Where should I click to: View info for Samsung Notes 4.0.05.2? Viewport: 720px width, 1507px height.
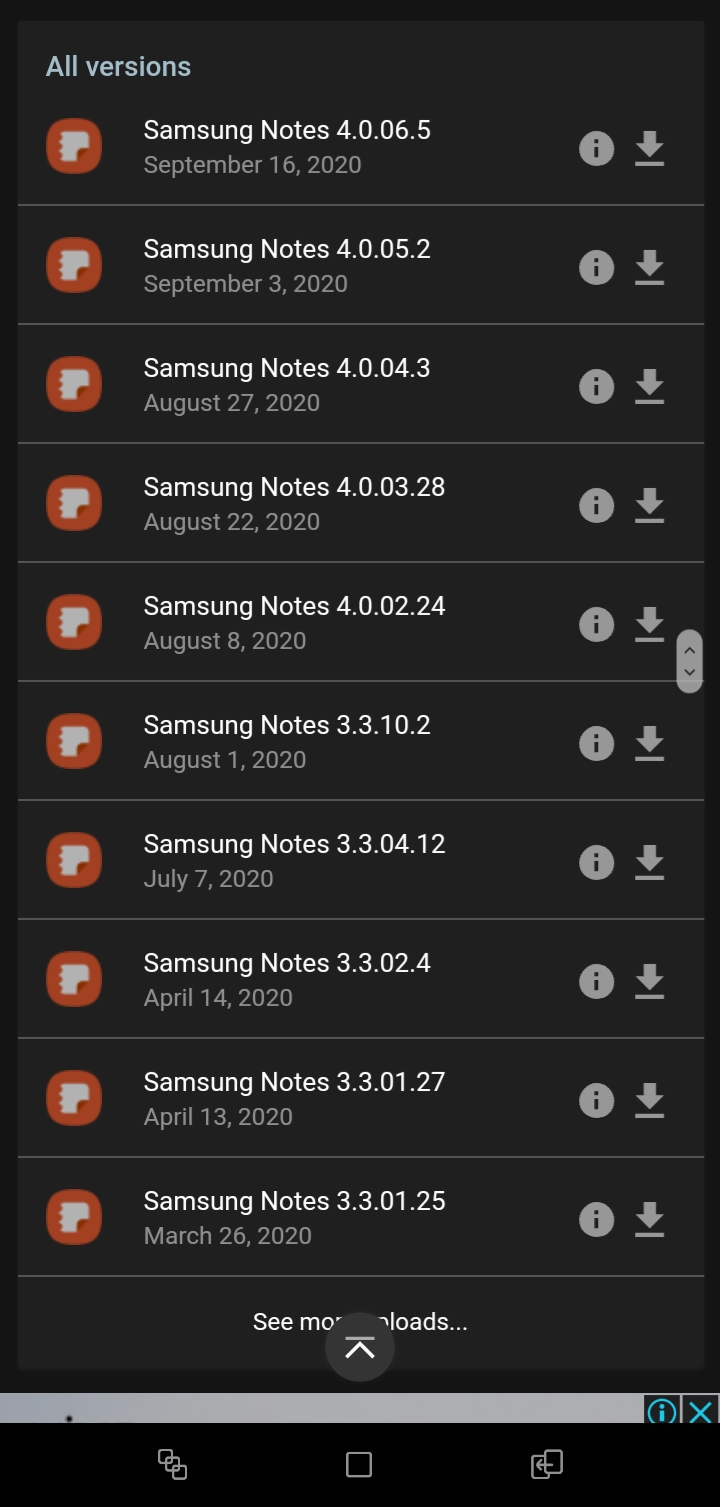click(x=597, y=267)
